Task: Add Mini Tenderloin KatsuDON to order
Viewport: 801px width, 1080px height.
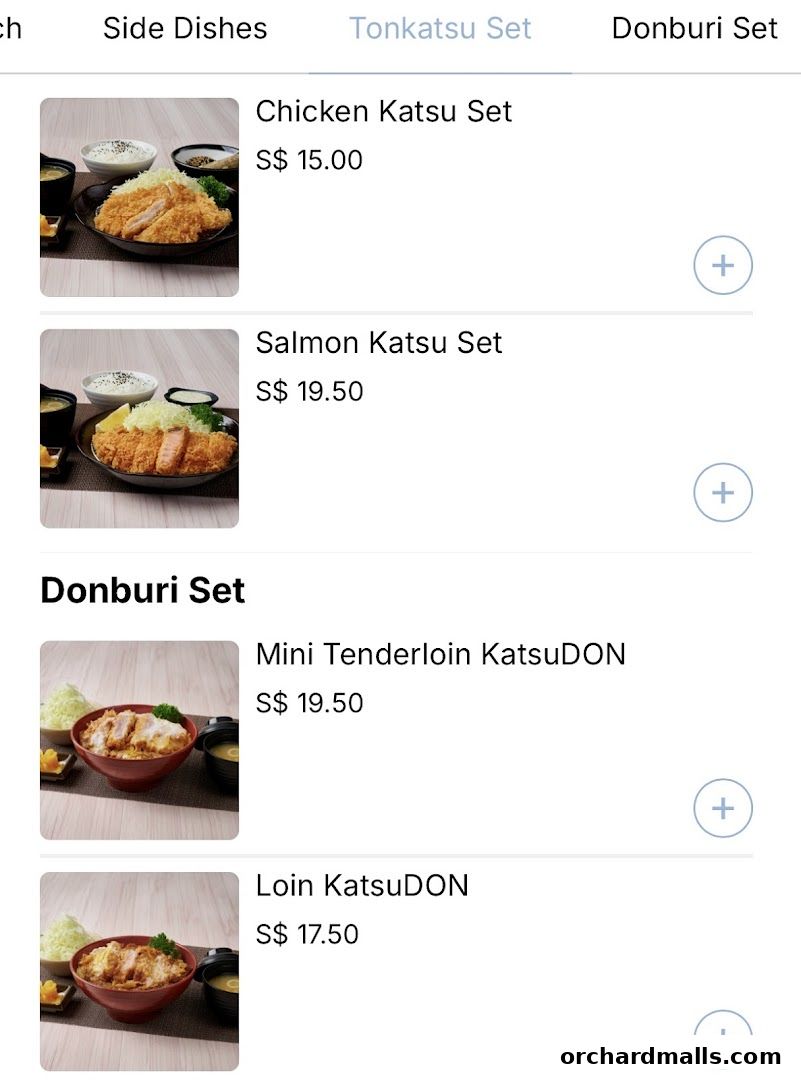Action: 722,807
